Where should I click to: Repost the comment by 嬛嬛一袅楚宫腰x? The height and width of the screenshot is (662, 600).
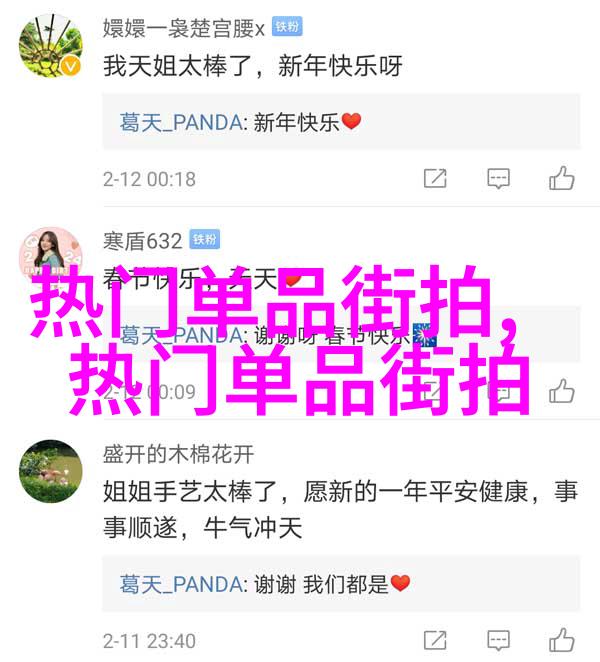tap(435, 179)
